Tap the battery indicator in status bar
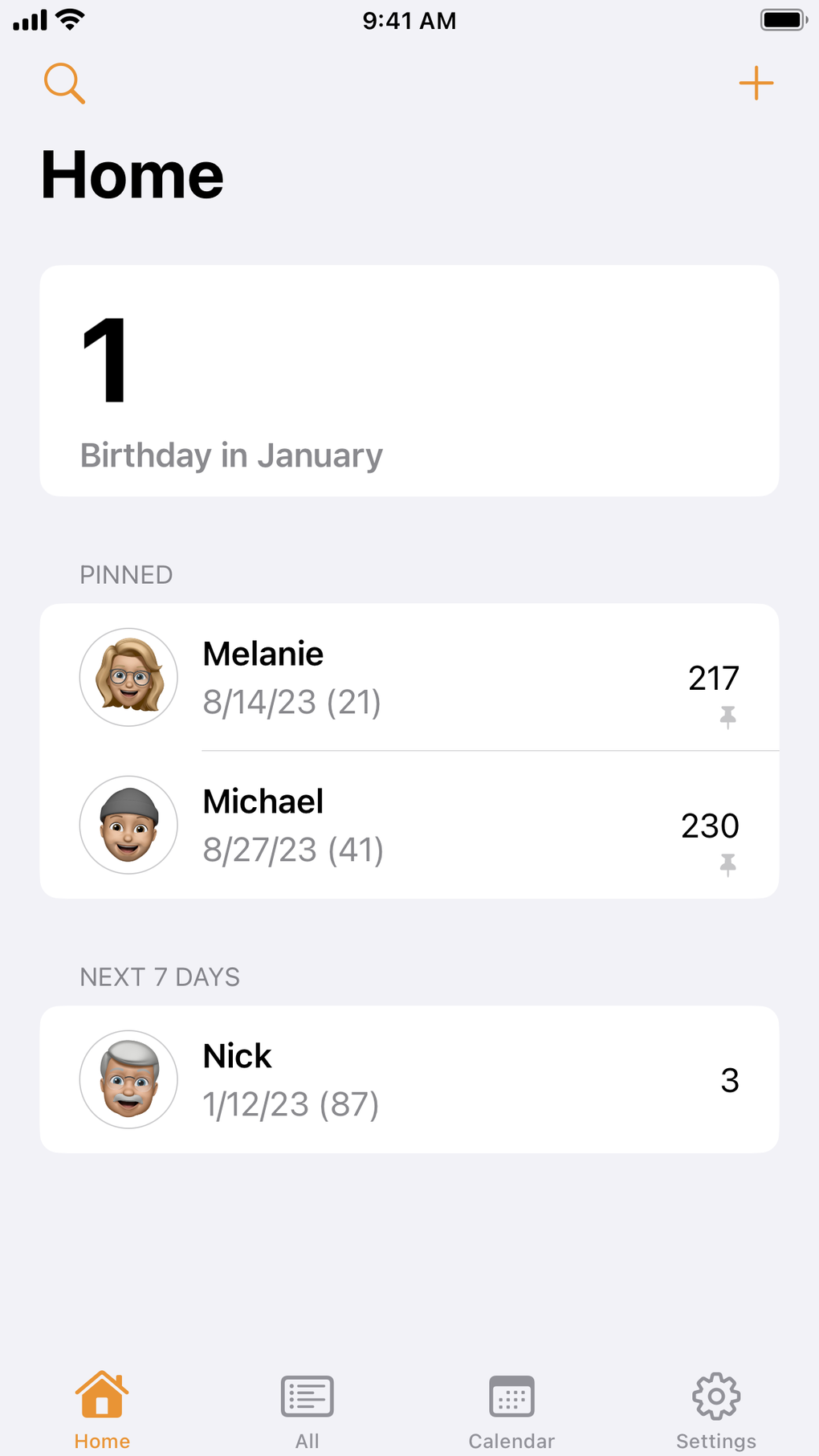819x1456 pixels. pyautogui.click(x=782, y=20)
